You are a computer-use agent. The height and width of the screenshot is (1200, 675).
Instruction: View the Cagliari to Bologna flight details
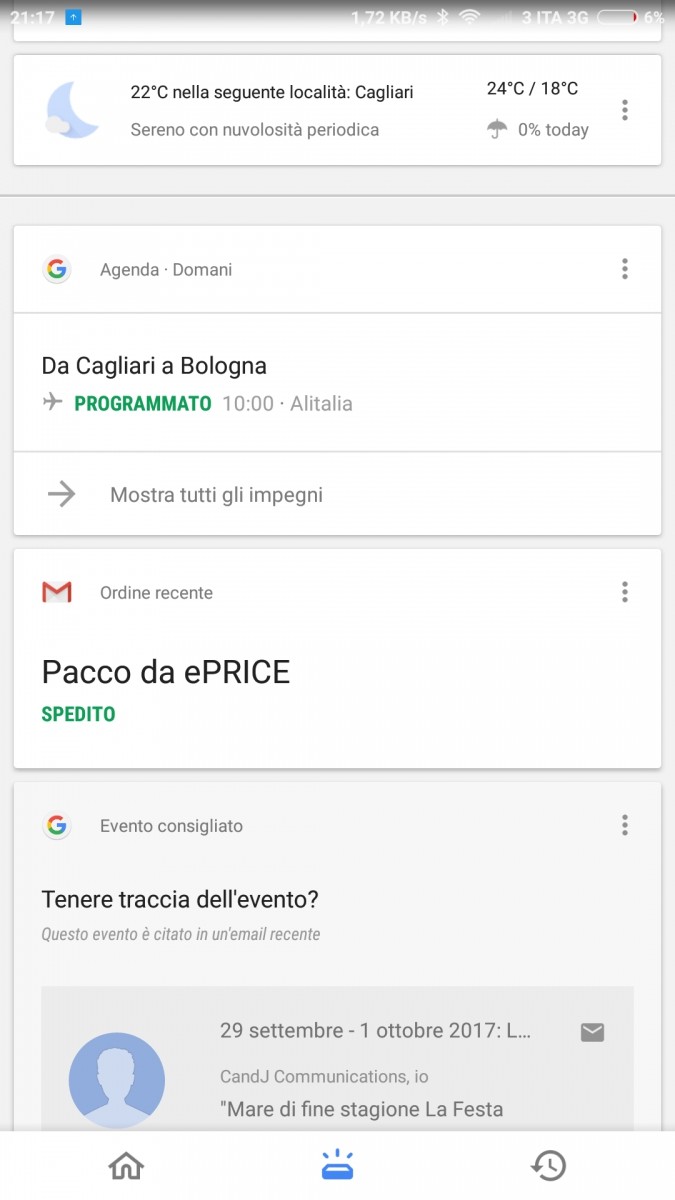point(337,383)
